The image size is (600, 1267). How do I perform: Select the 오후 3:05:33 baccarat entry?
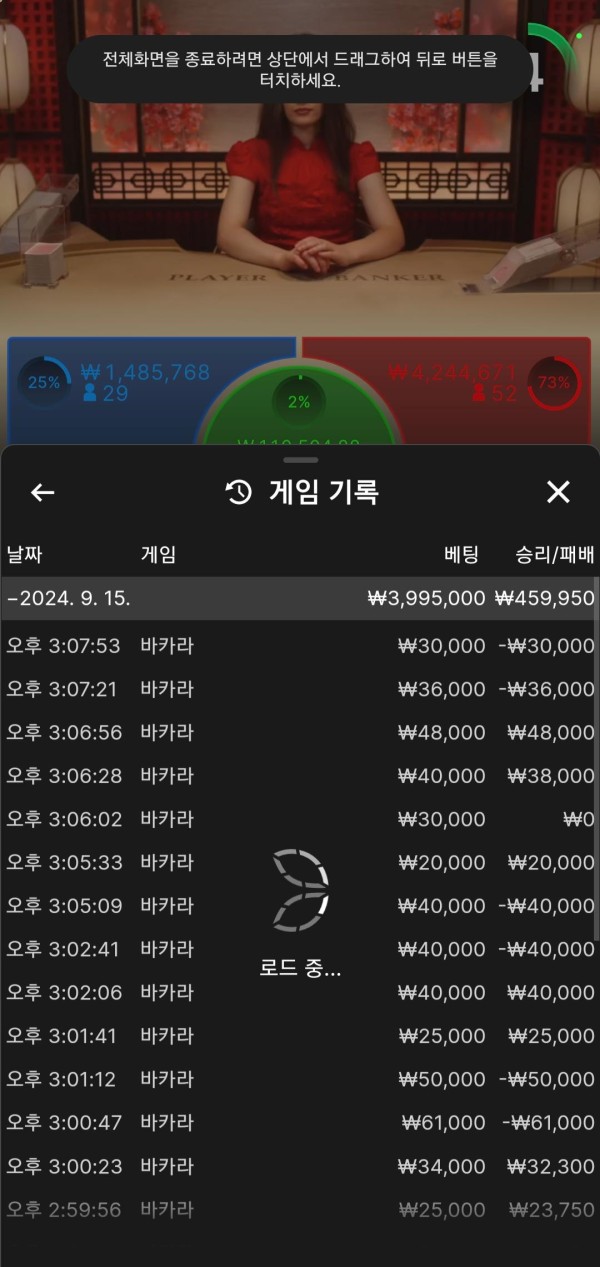300,862
